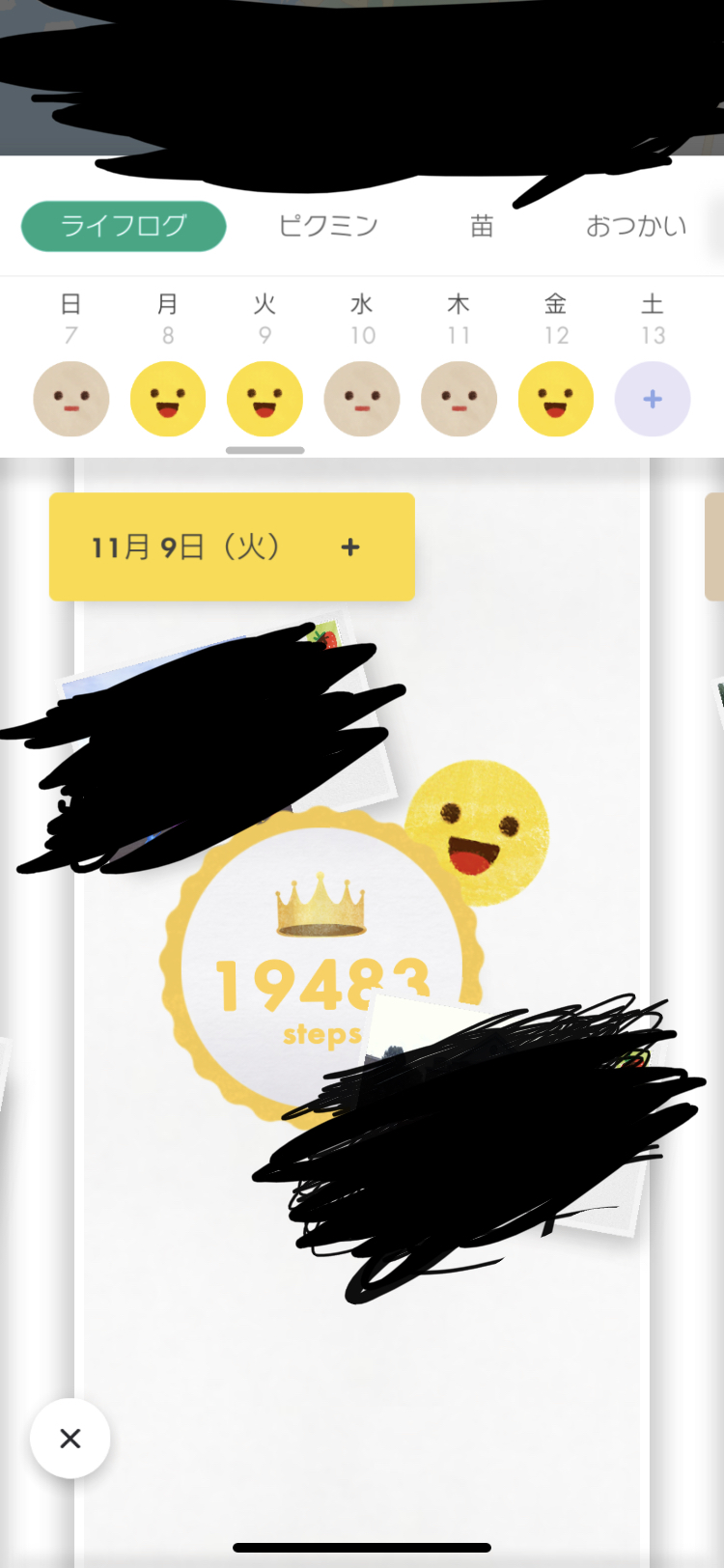
Task: Close the lifelog with the X button
Action: point(70,1439)
